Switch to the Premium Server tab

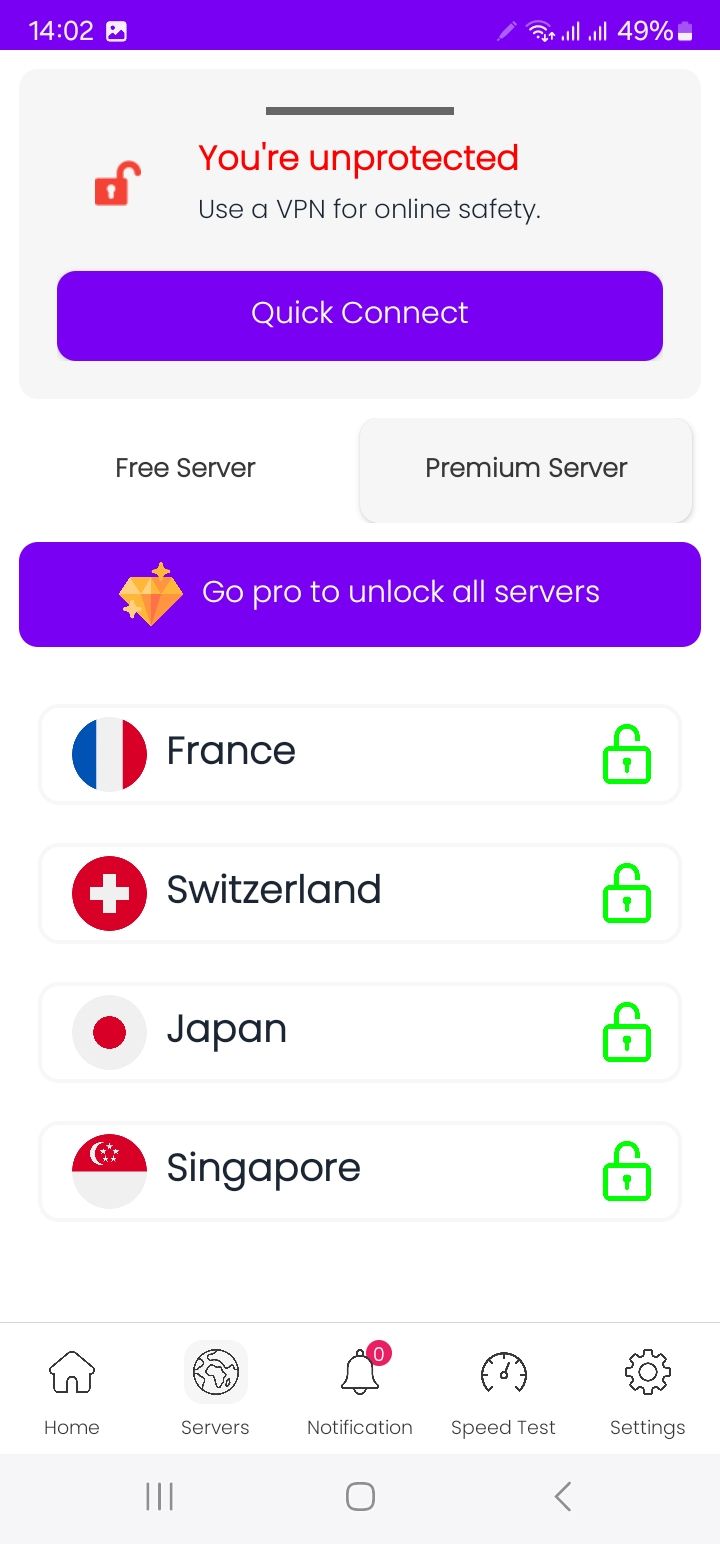tap(526, 469)
